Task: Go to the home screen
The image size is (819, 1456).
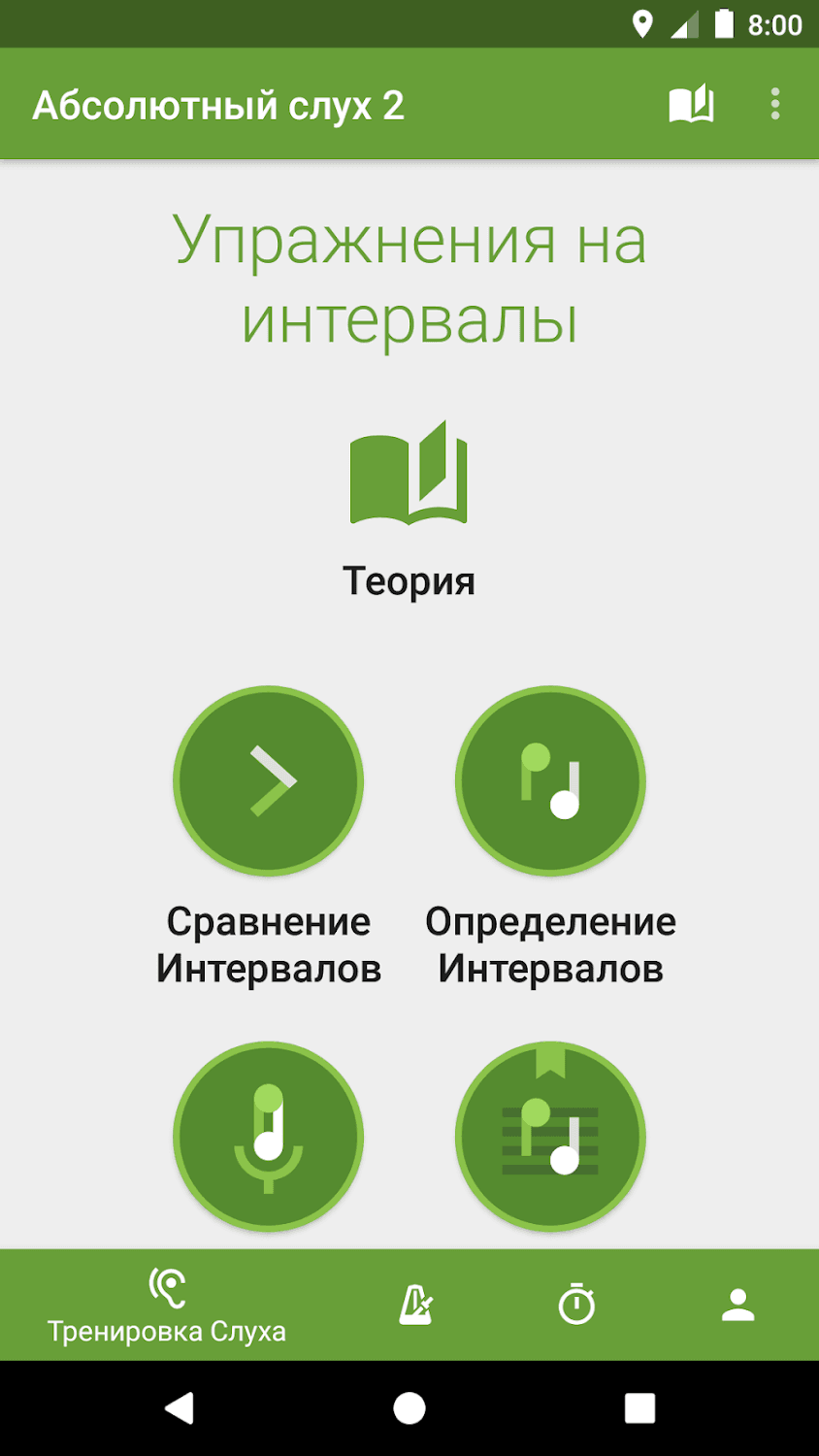Action: coord(409,1408)
